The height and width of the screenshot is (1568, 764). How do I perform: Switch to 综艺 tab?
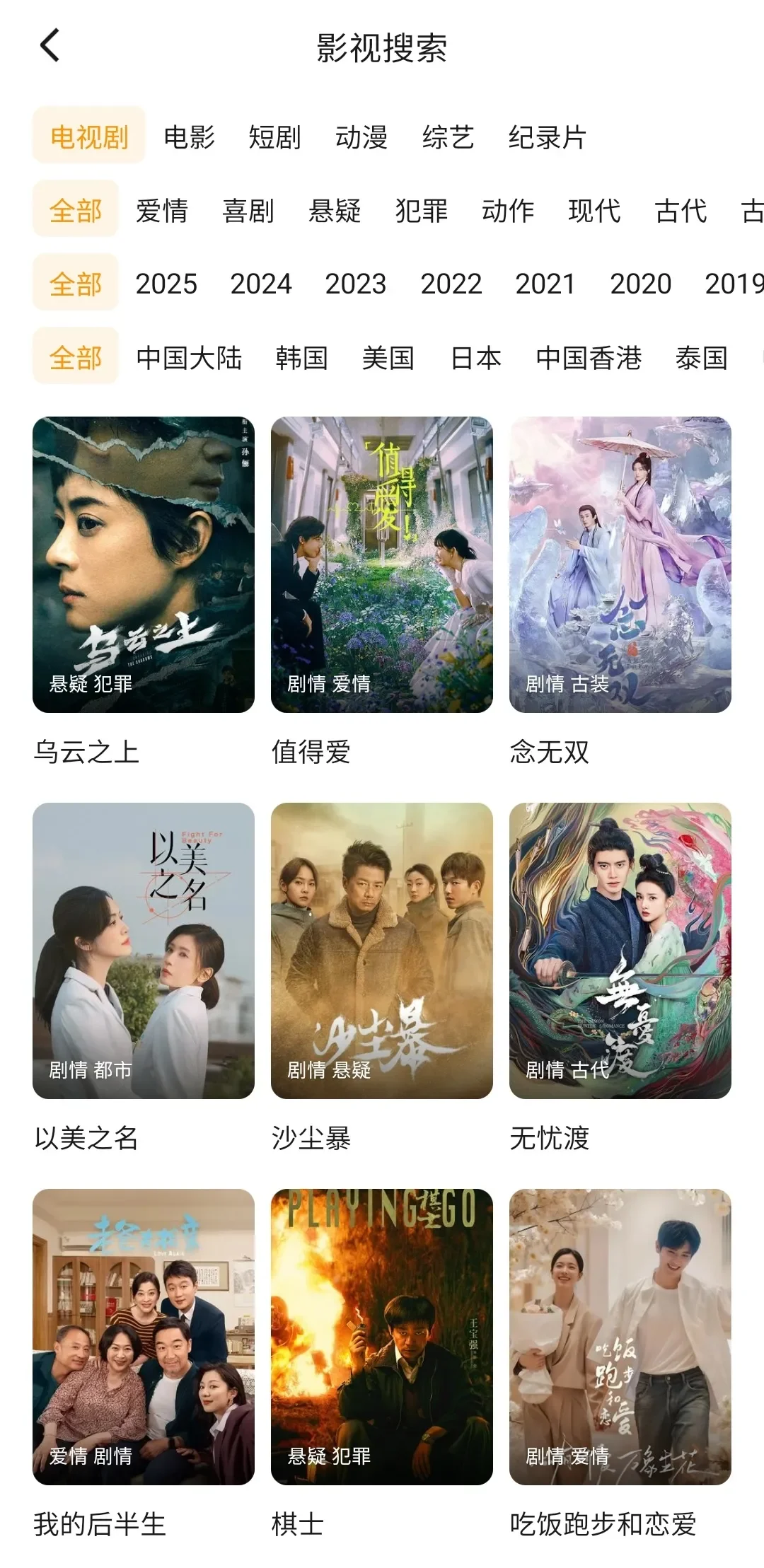point(448,137)
